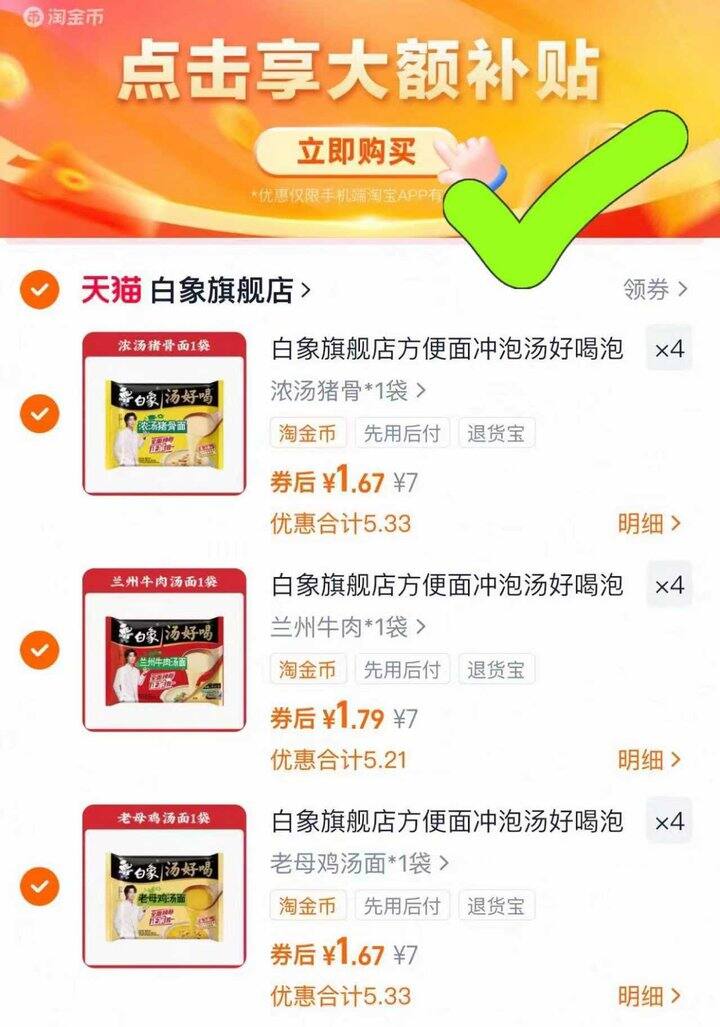Tap the 立即购买 banner button
This screenshot has height=1027, width=720.
point(355,153)
